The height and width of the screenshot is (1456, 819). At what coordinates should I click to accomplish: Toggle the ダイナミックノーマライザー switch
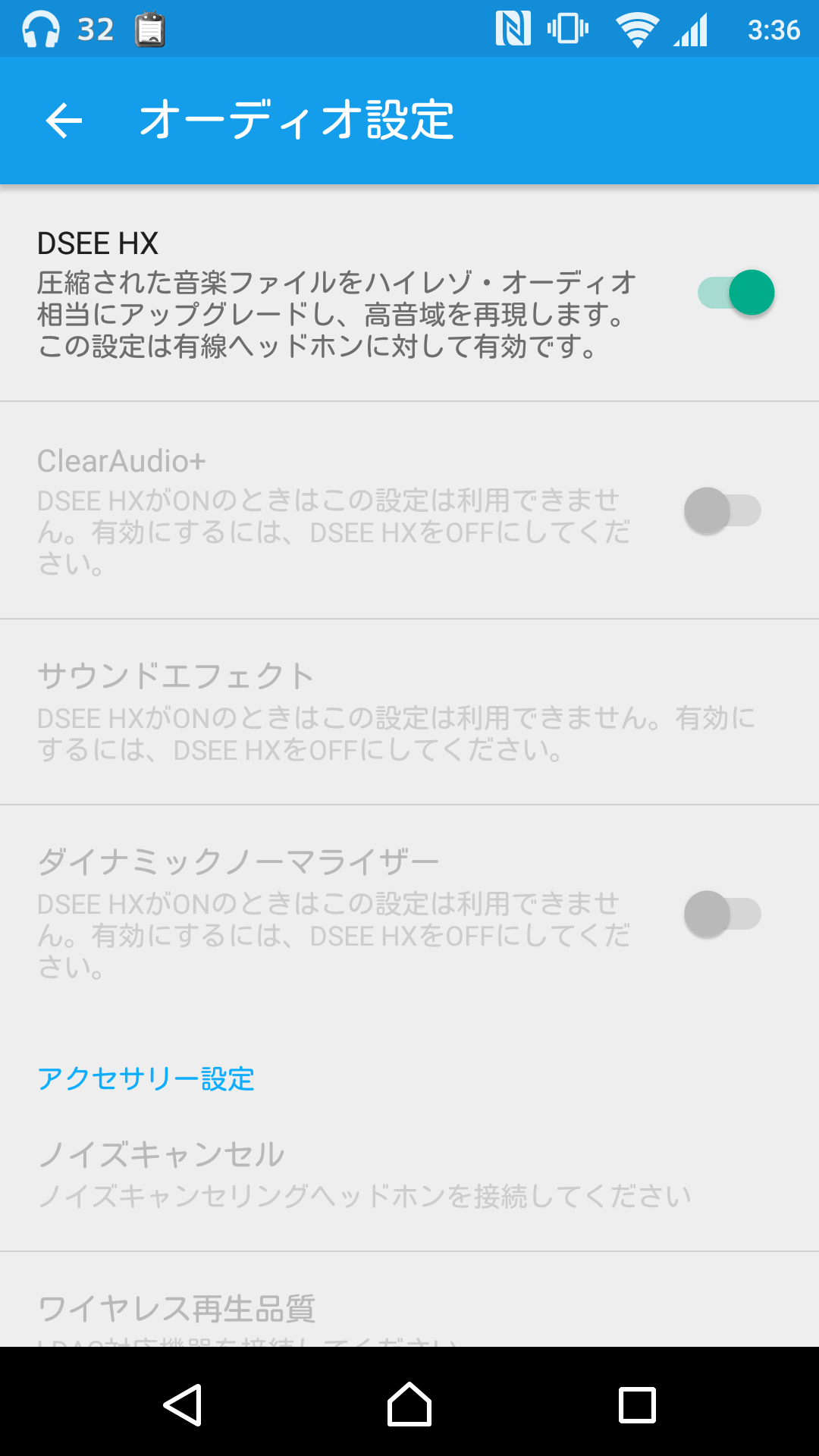point(722,914)
